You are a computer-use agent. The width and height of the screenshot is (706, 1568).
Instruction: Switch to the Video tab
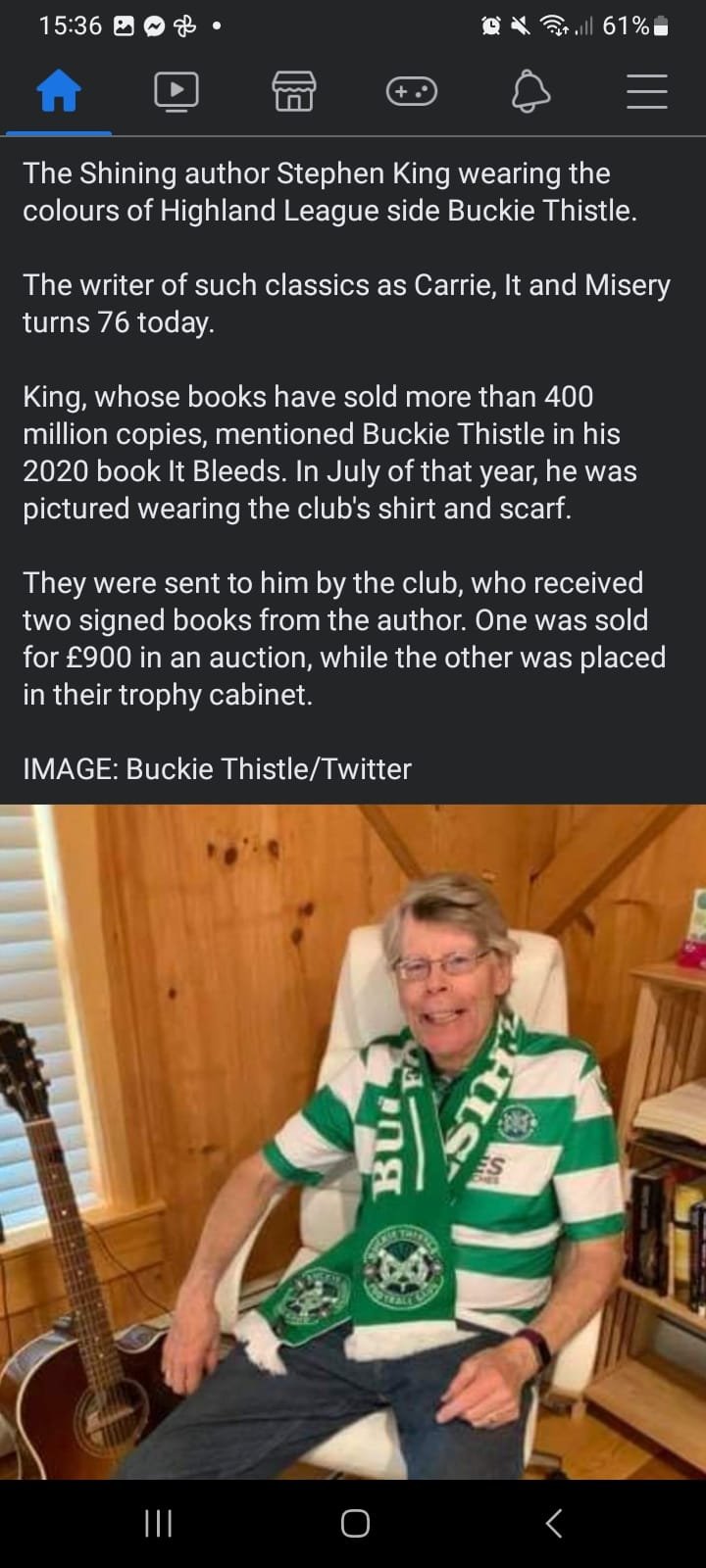176,92
